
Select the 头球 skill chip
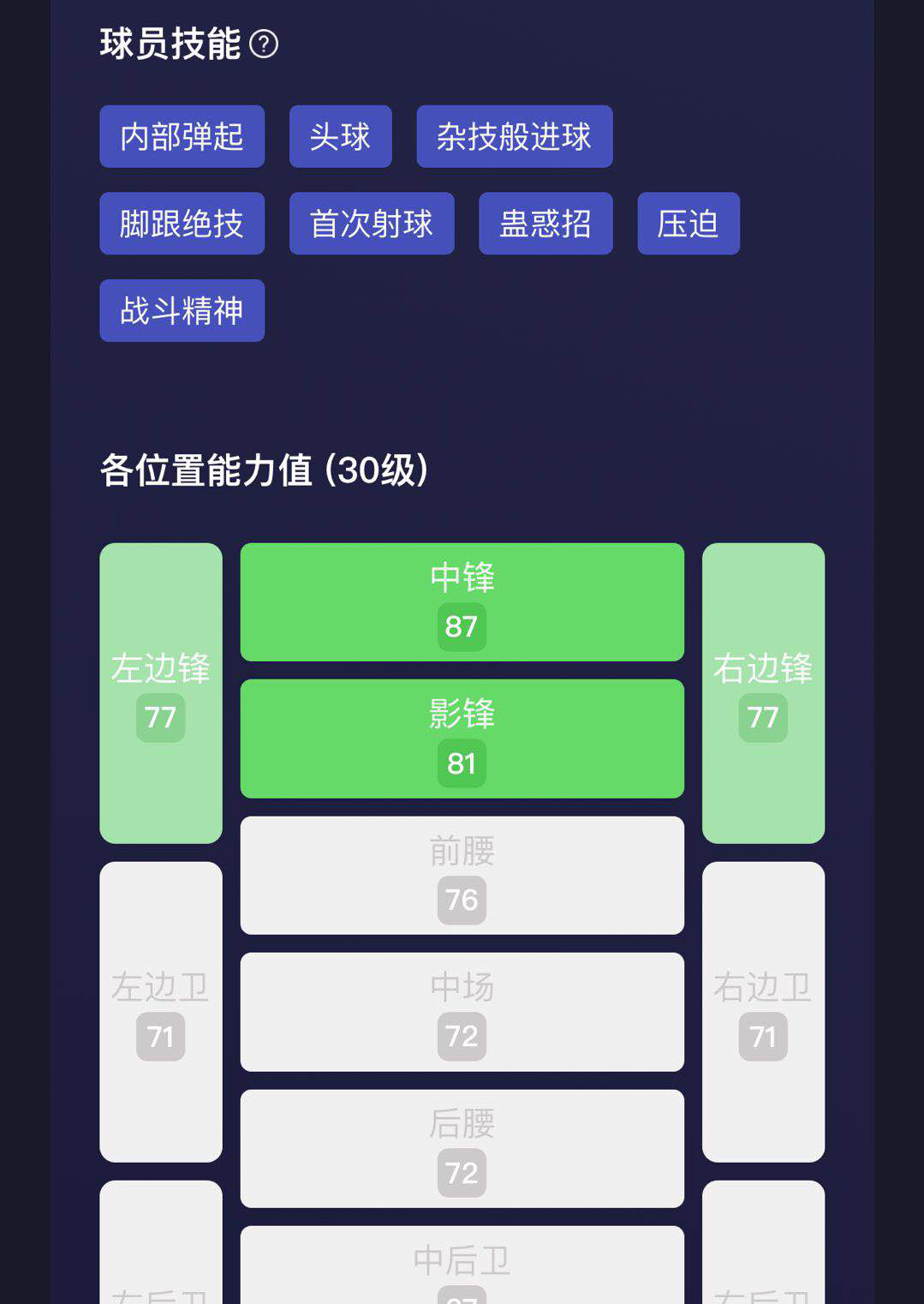pos(340,137)
